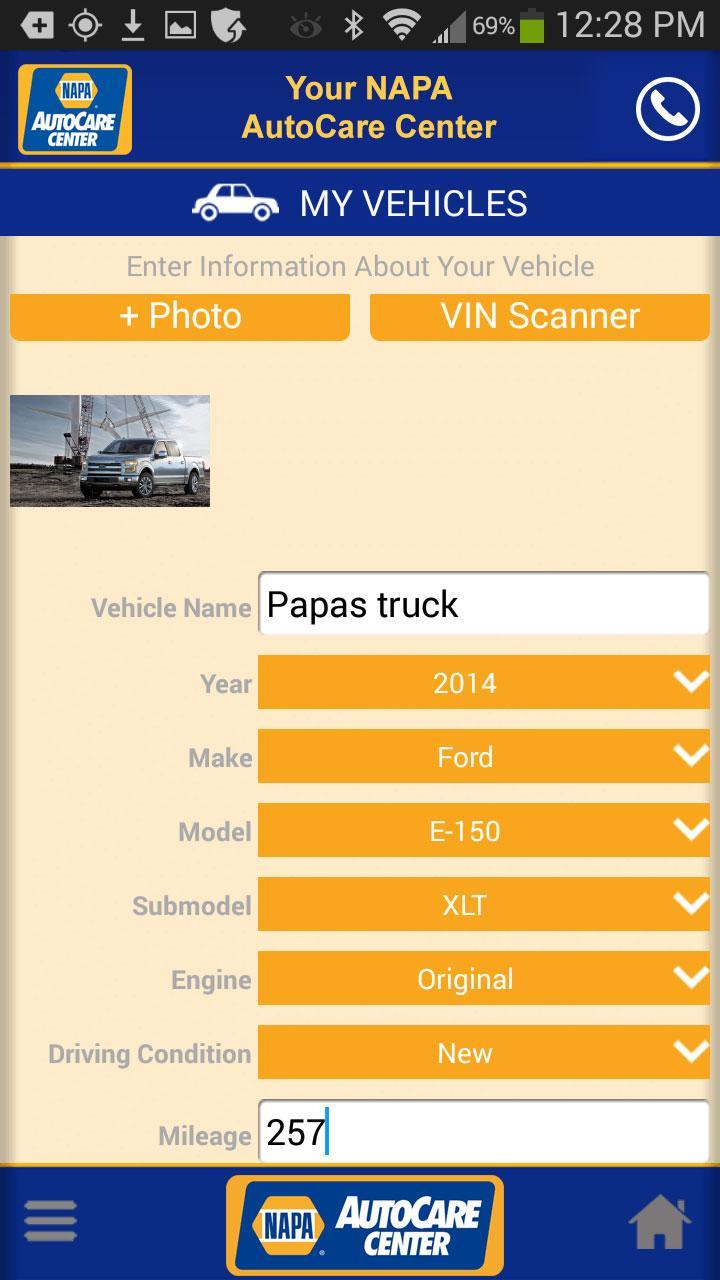The height and width of the screenshot is (1280, 720).
Task: Open the Year 2014 dropdown
Action: coord(484,683)
